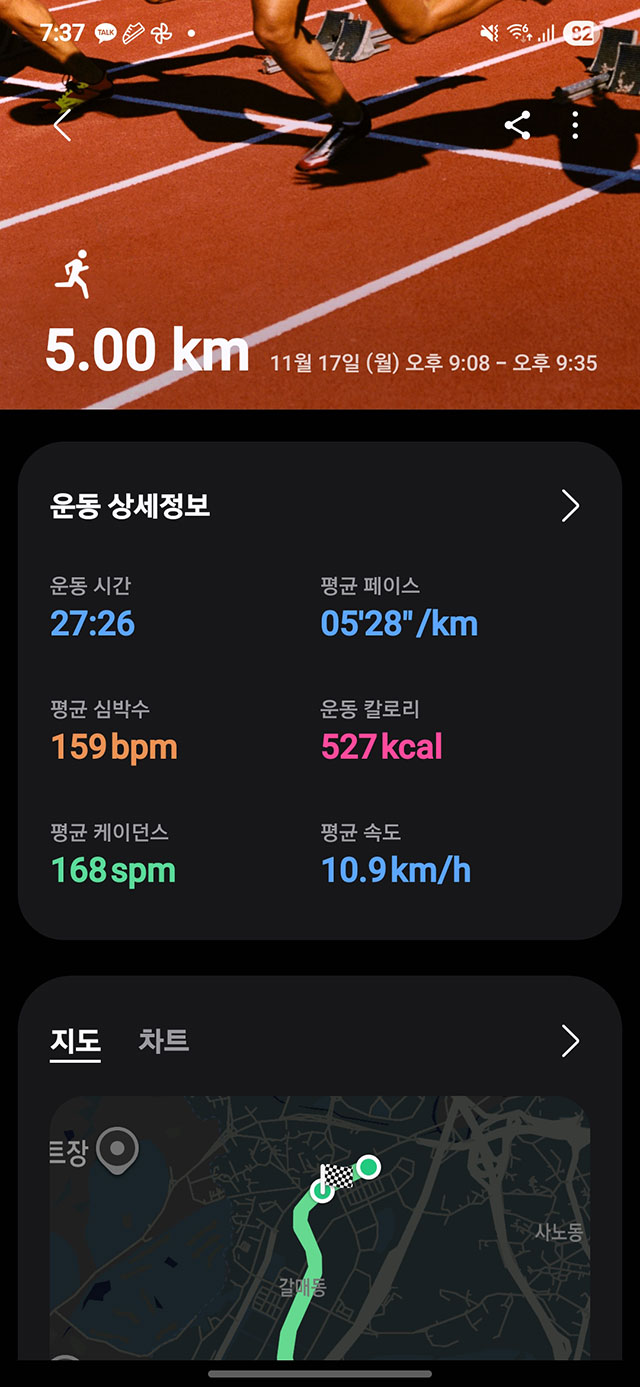Go back using the top arrow

[x=63, y=125]
